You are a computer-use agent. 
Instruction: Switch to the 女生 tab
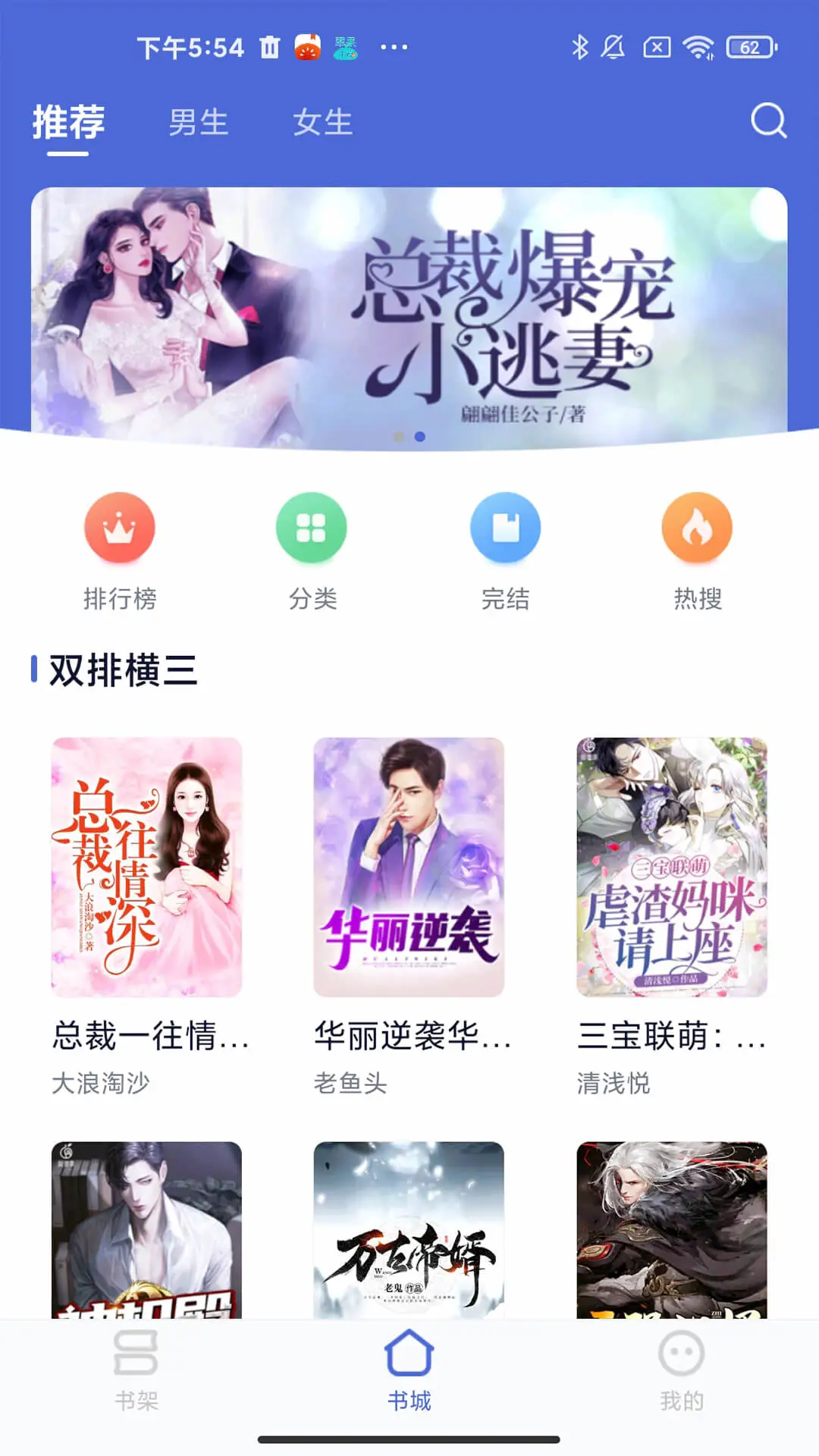tap(324, 123)
